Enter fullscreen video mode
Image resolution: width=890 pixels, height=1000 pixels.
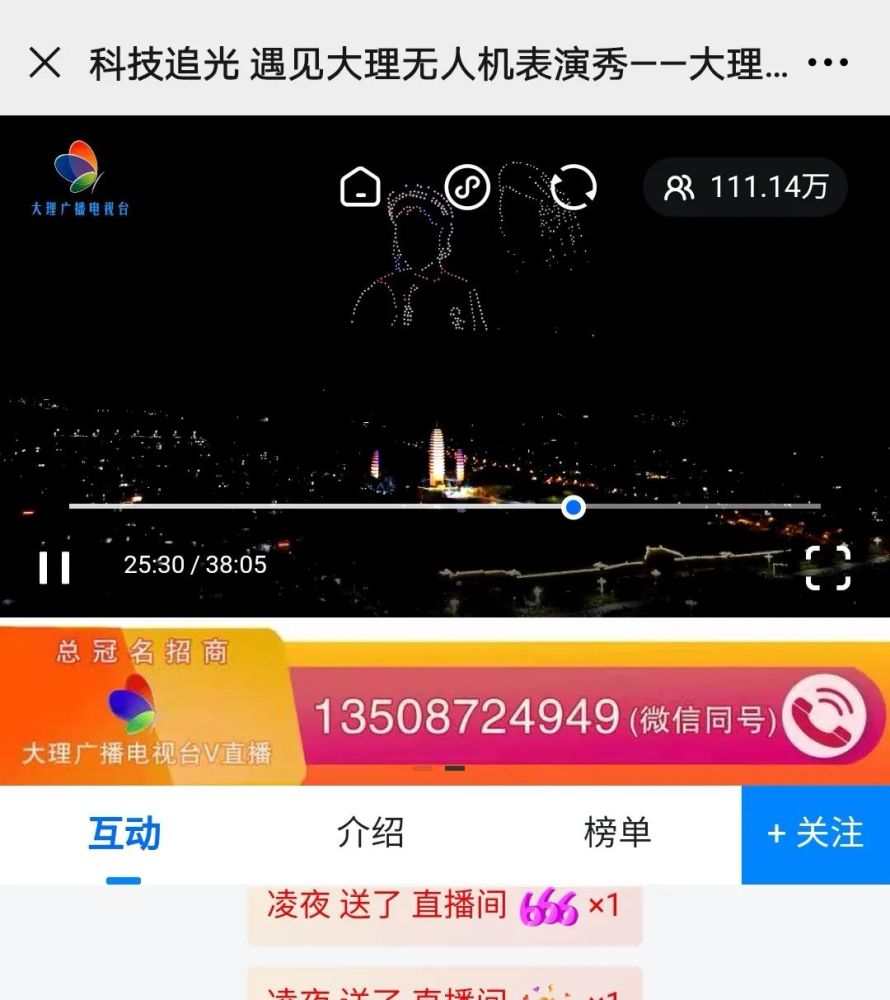click(828, 567)
